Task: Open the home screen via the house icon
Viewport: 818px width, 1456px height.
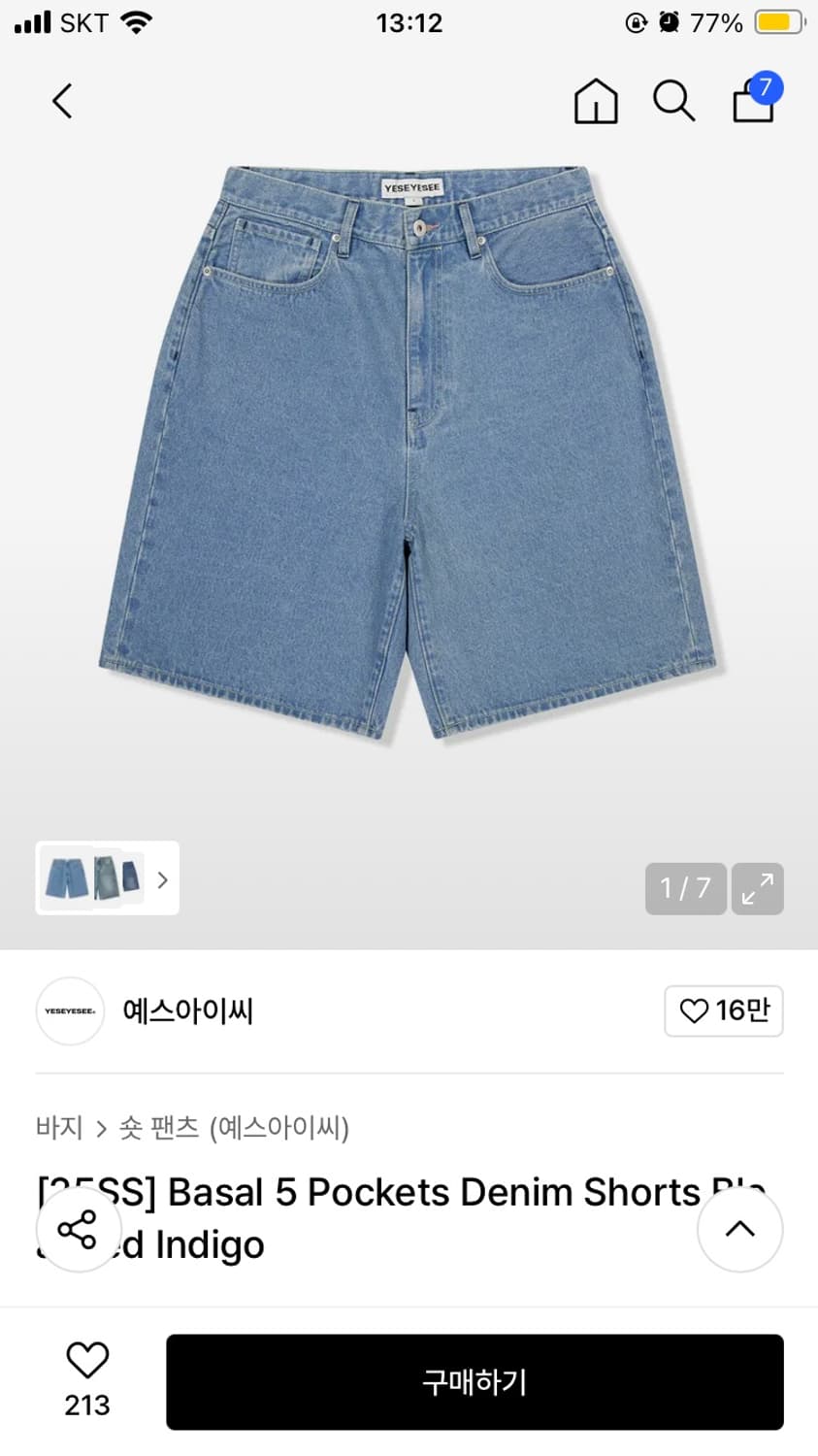Action: pos(596,100)
